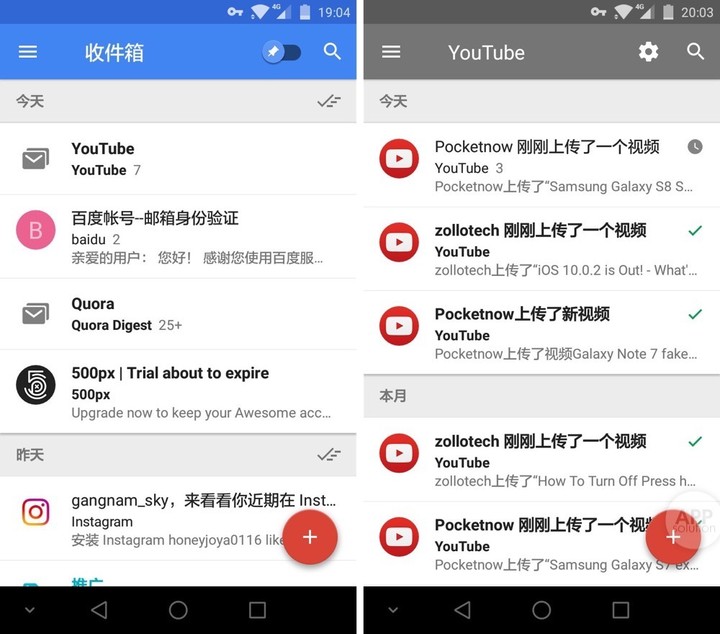The image size is (720, 634).
Task: Mark the Pocketnow上传了新视频 email done
Action: point(695,314)
